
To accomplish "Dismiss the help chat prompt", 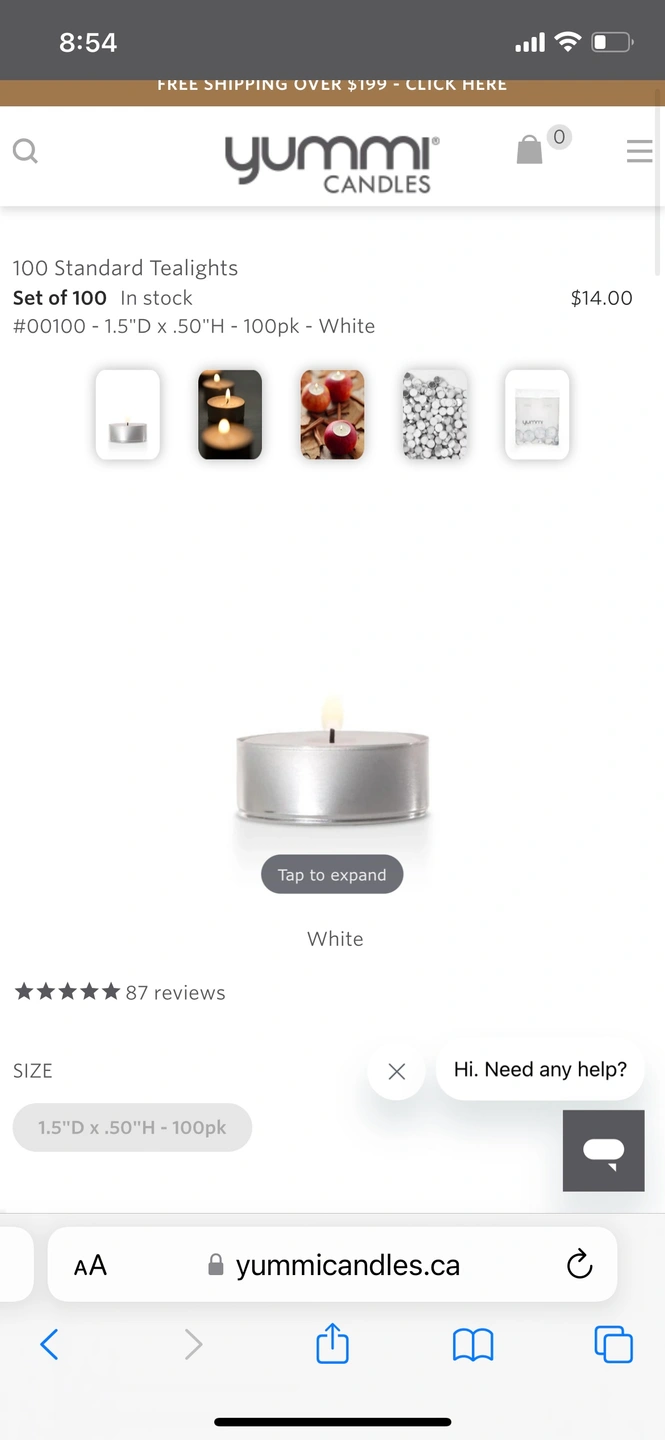I will pyautogui.click(x=397, y=1071).
